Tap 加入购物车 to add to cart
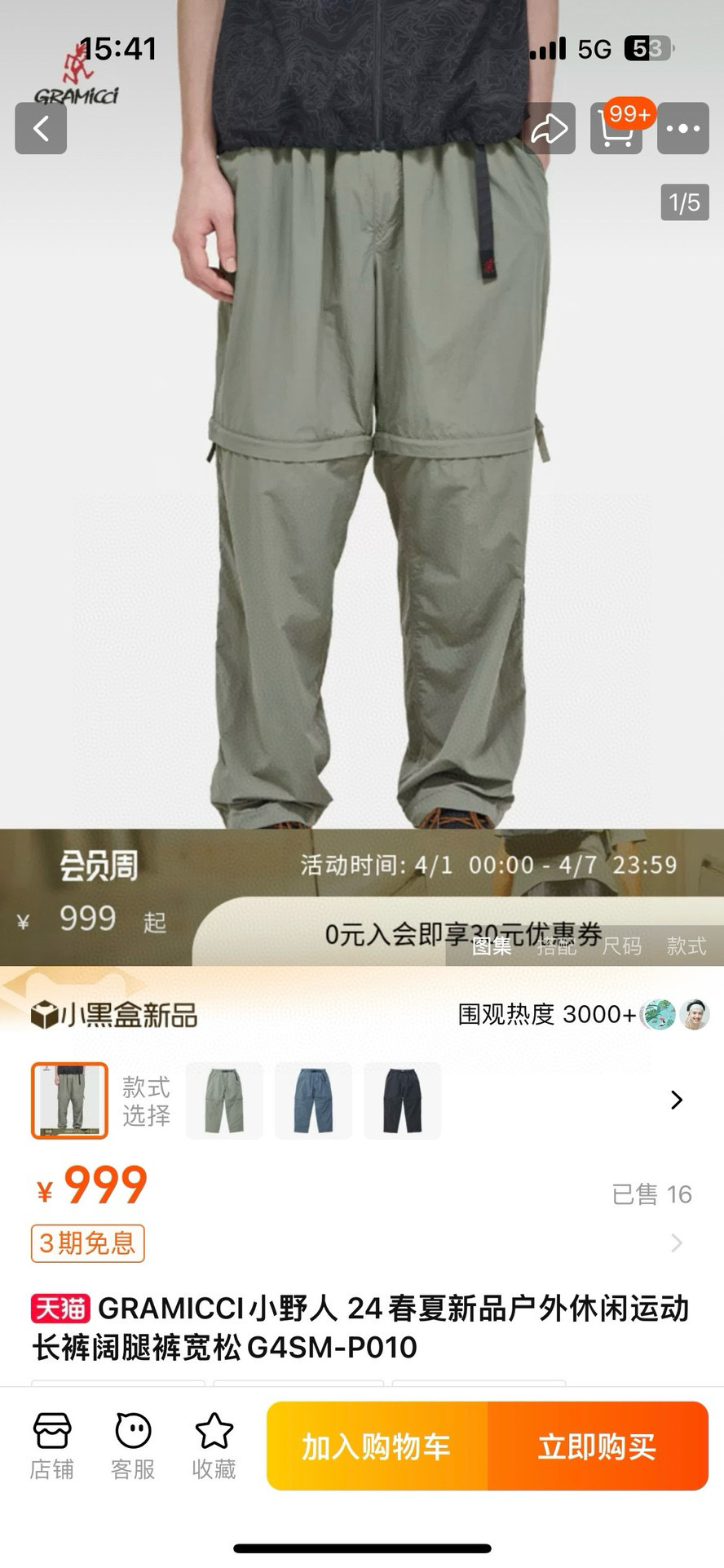 (x=377, y=1446)
